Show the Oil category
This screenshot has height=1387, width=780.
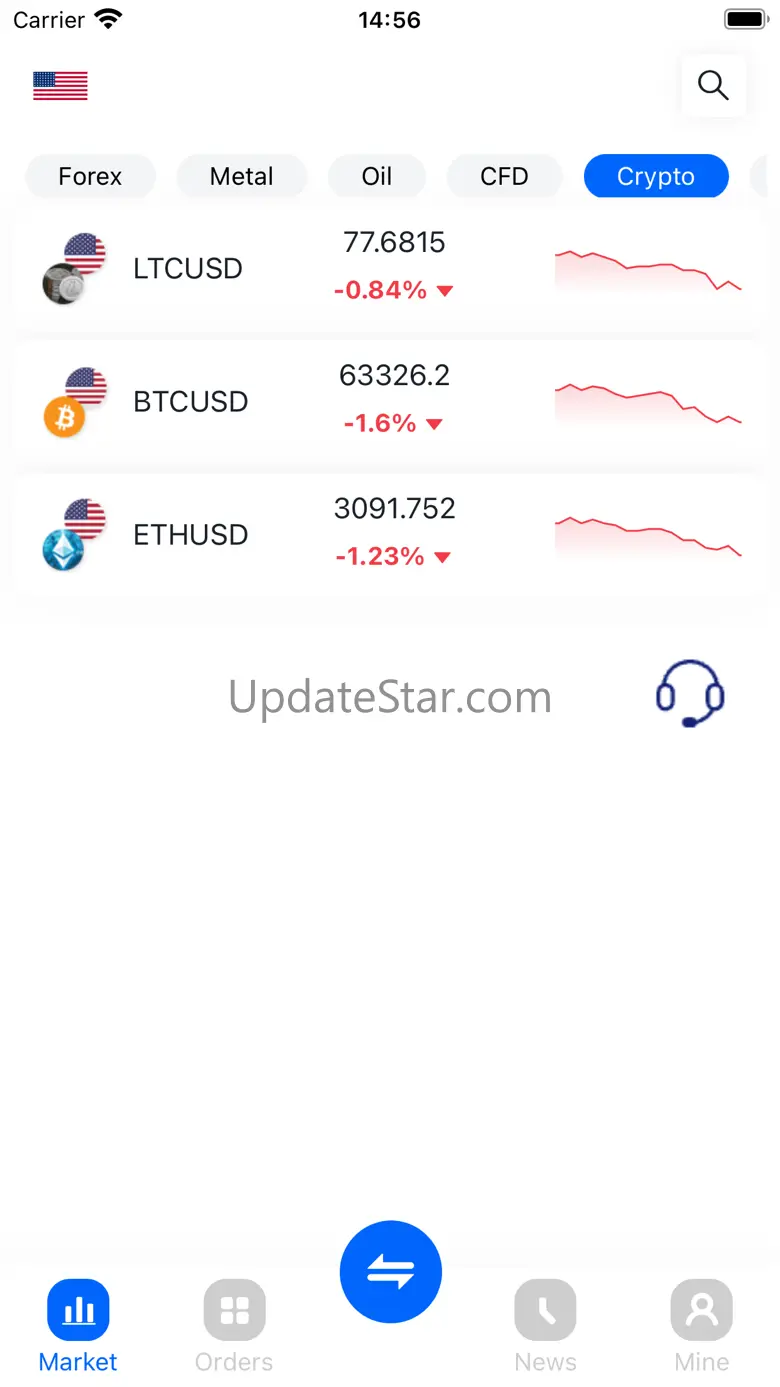click(377, 177)
